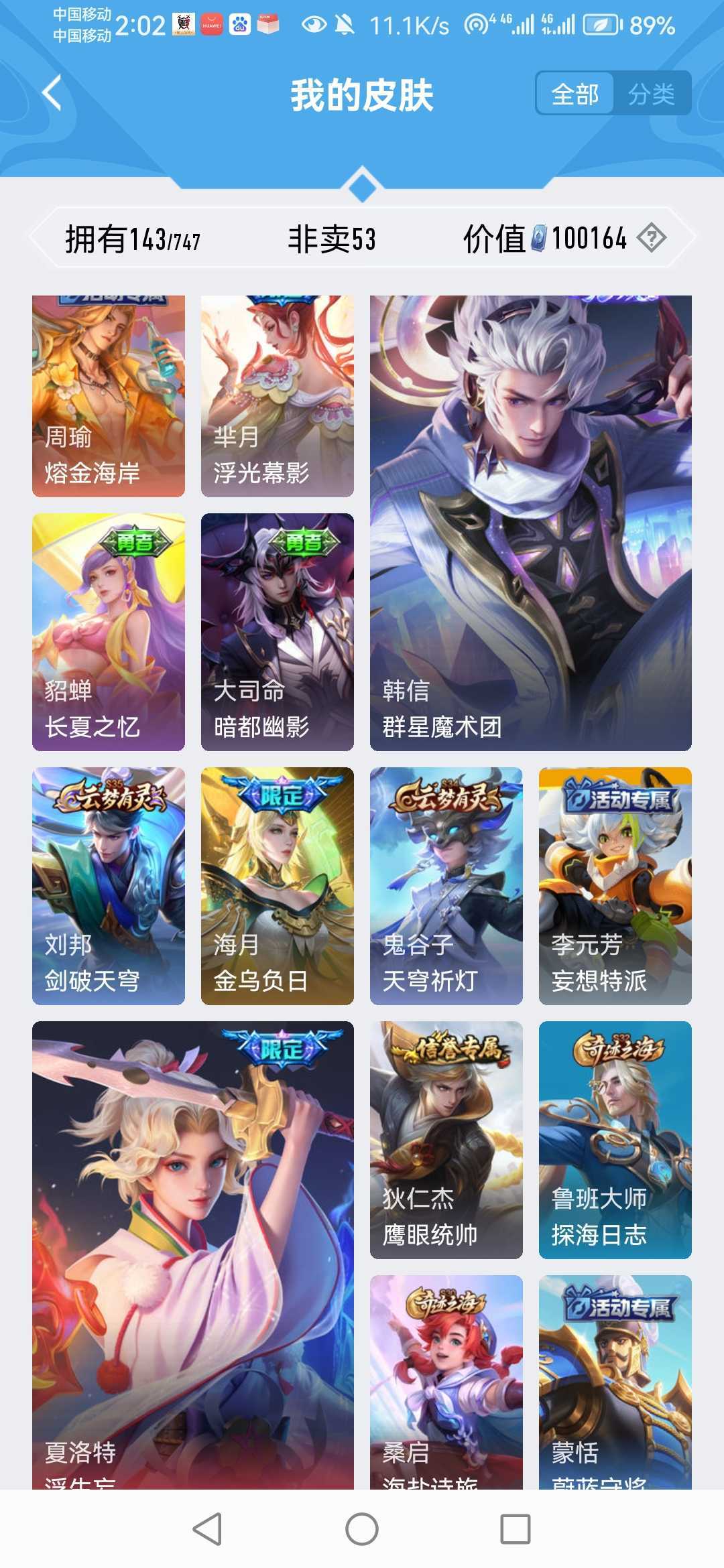Tap the 拥有143/747 counter
Viewport: 724px width, 1568px height.
(131, 237)
